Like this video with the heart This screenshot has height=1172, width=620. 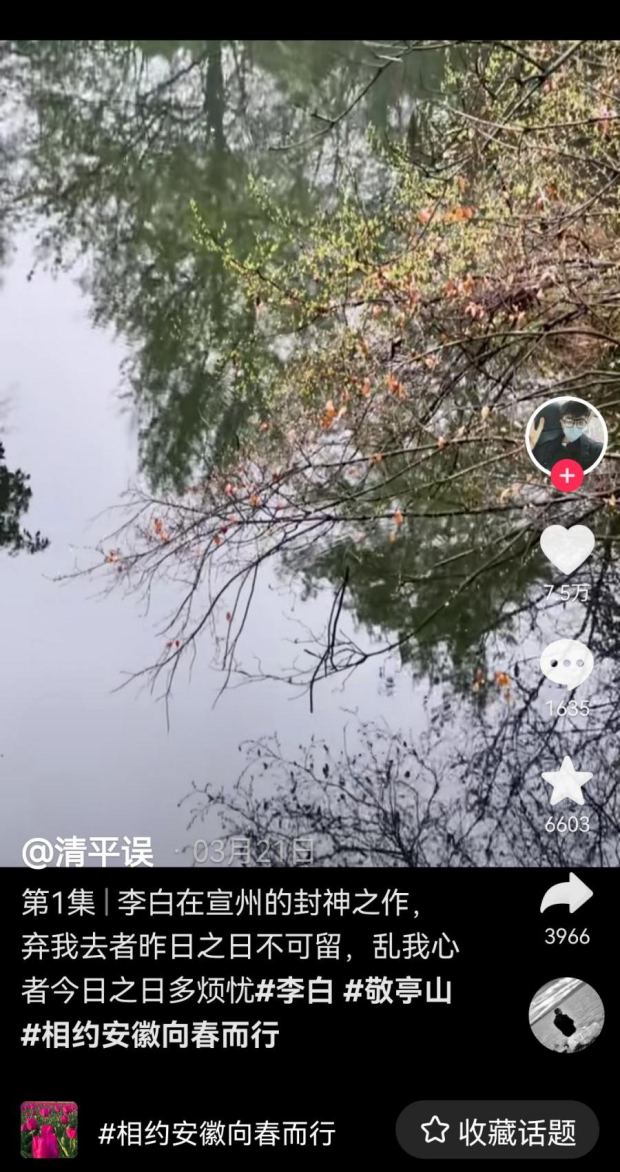click(x=567, y=550)
